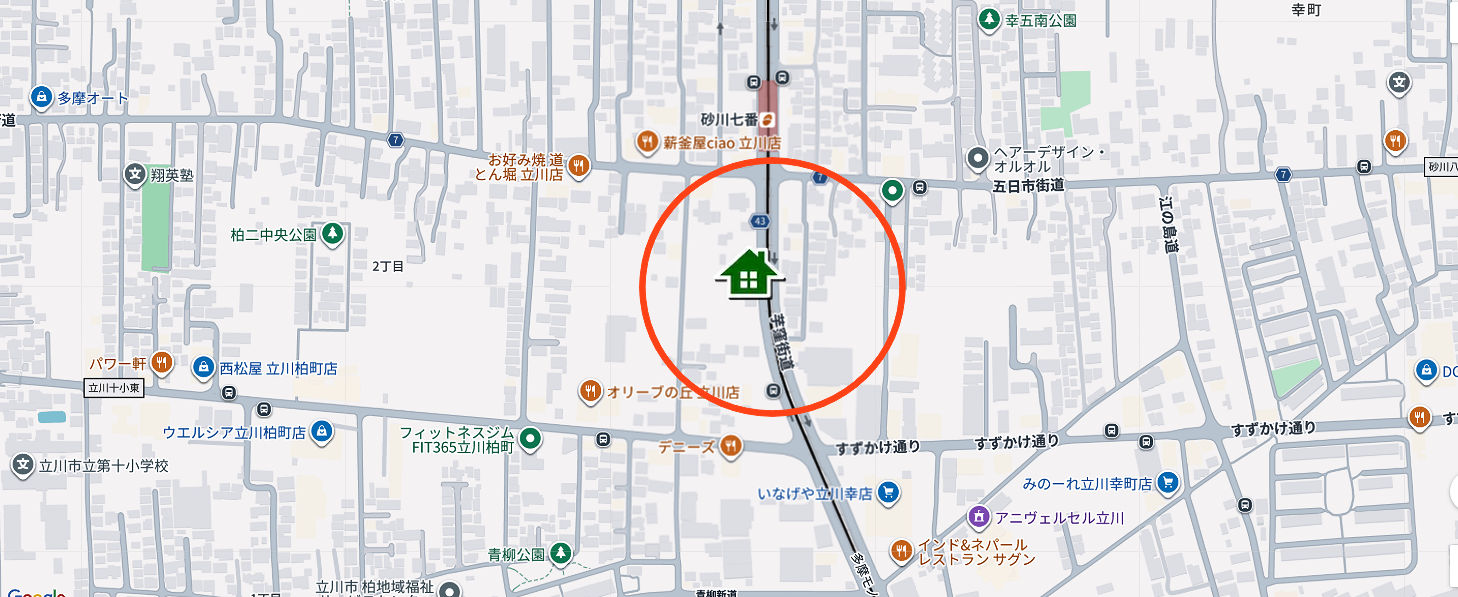Tap 砂川七番 station marker
The width and height of the screenshot is (1458, 597).
768,120
